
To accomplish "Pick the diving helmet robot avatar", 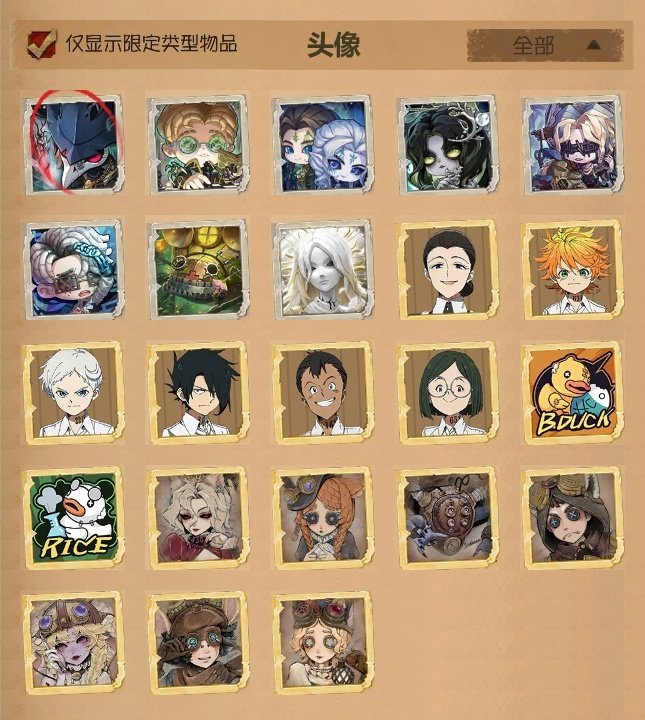I will tap(447, 518).
